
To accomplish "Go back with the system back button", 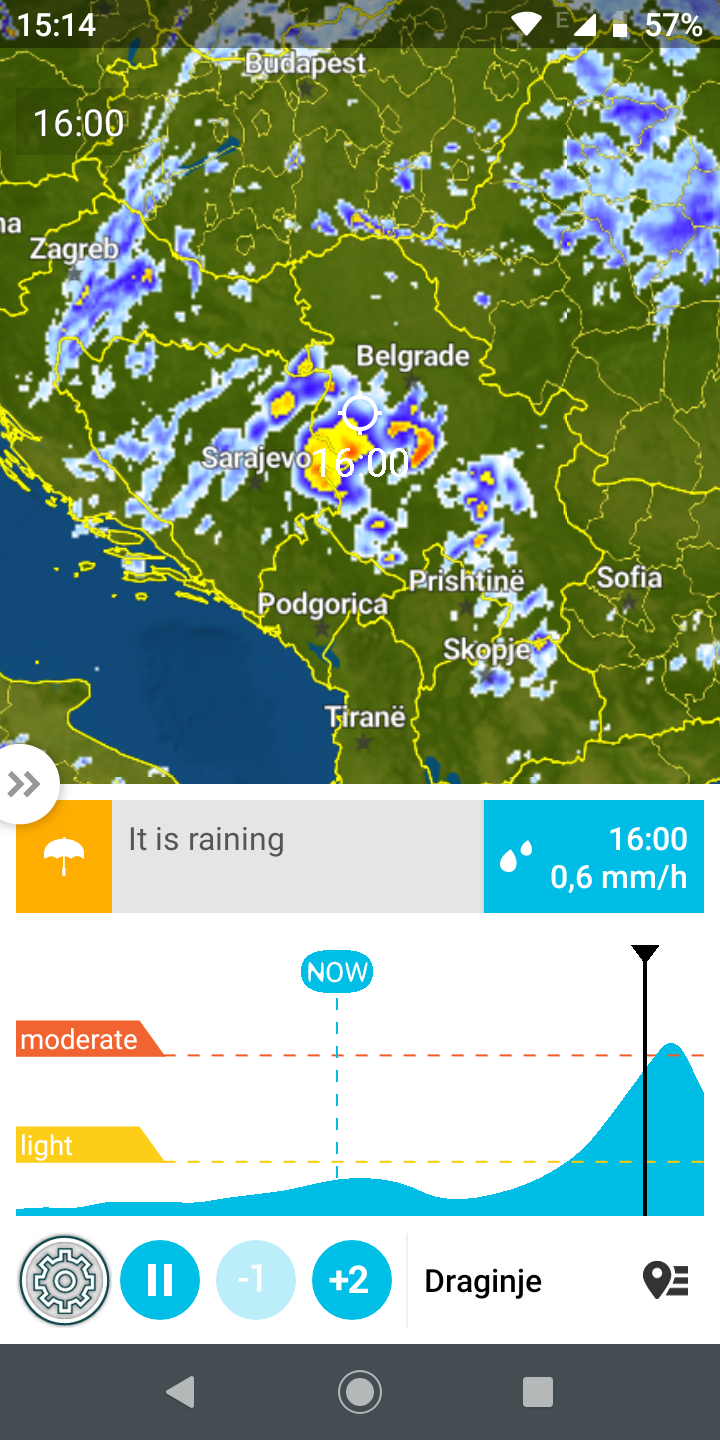I will [x=181, y=1392].
